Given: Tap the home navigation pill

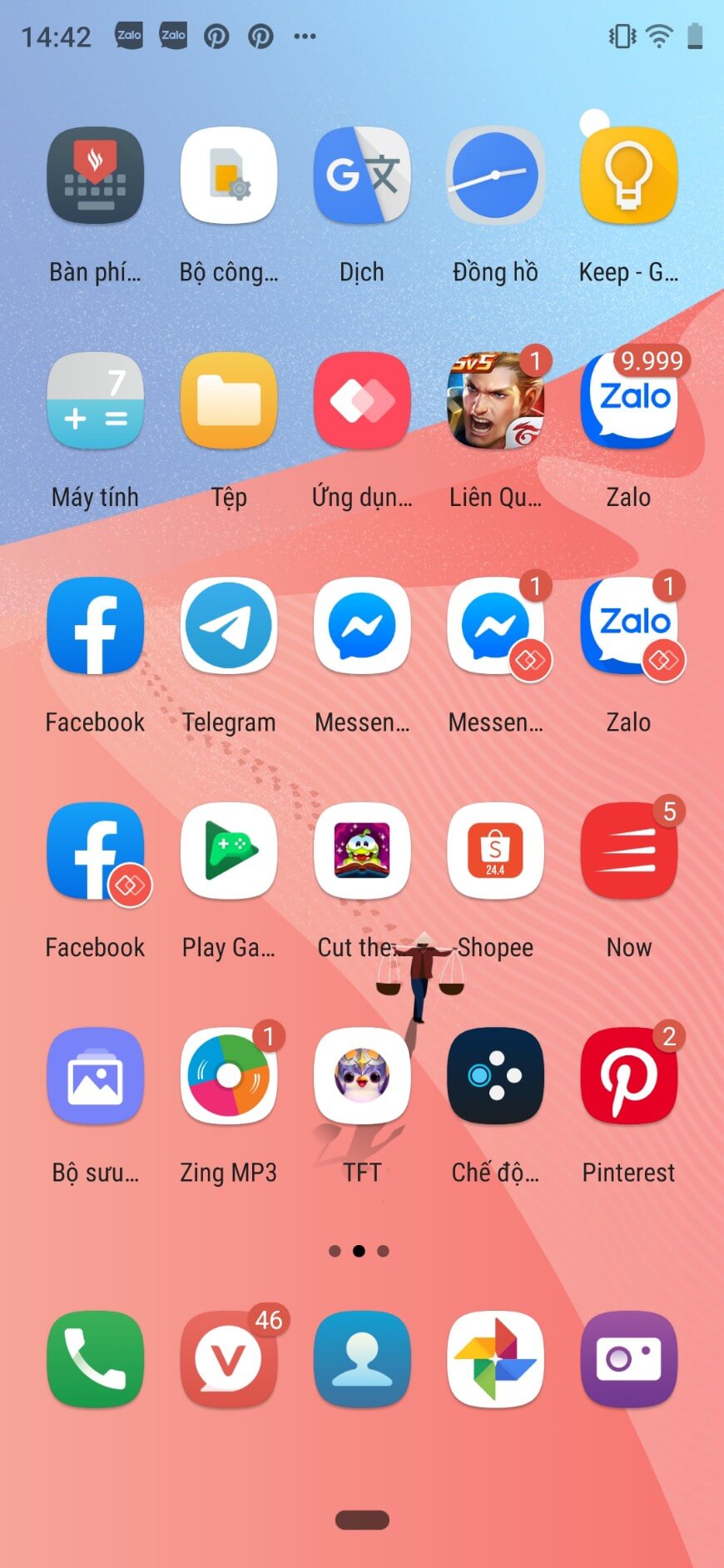Looking at the screenshot, I should pyautogui.click(x=362, y=1520).
